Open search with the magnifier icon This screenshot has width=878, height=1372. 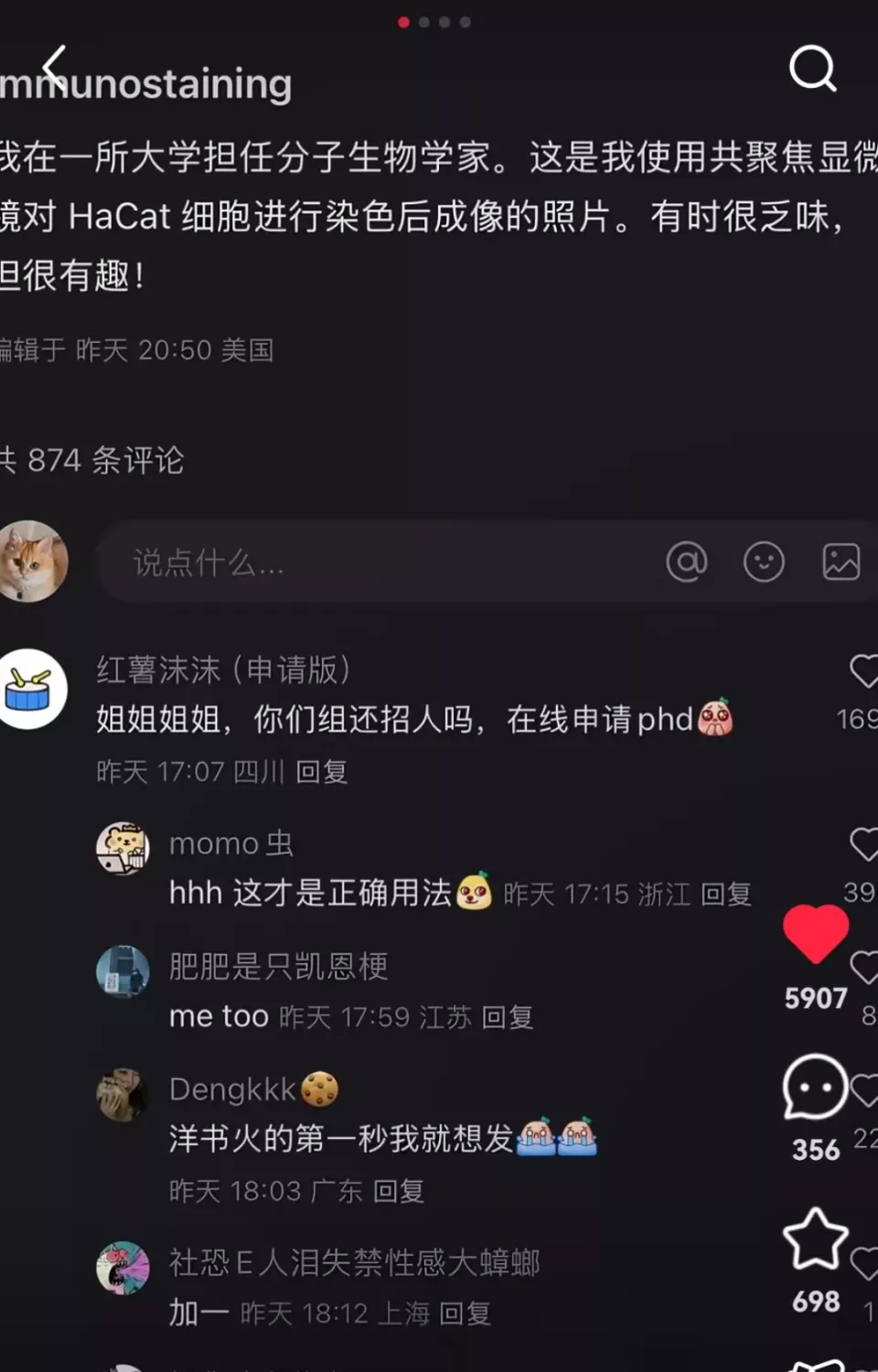point(812,68)
